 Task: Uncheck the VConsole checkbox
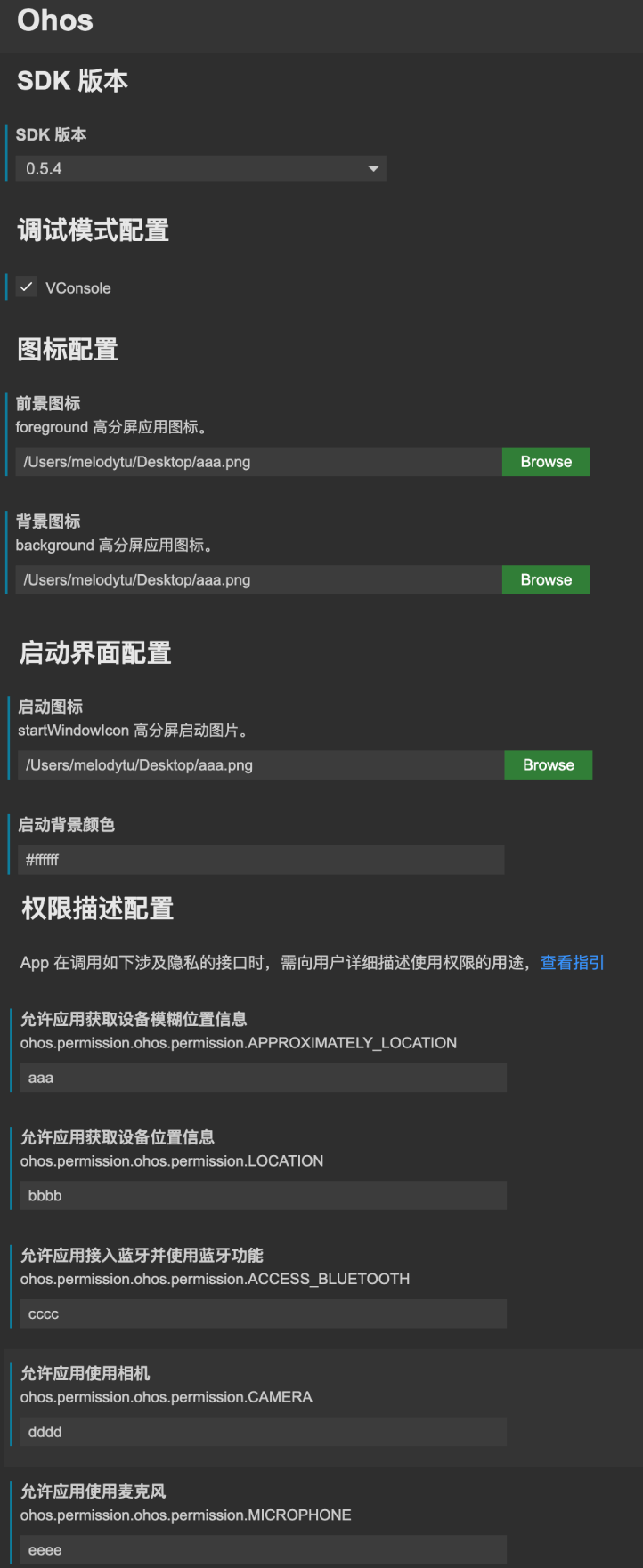point(27,287)
